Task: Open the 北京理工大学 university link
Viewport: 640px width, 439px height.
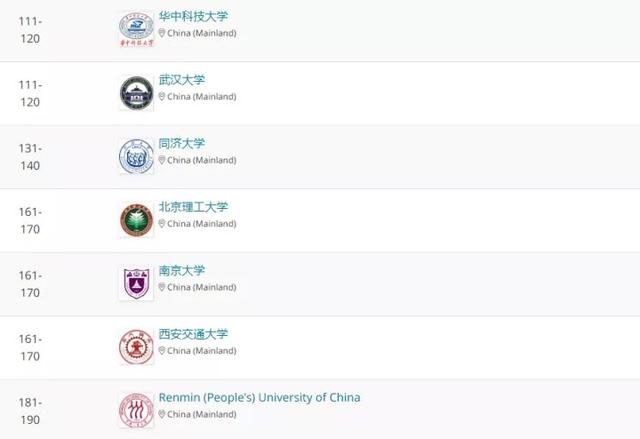Action: [x=193, y=207]
